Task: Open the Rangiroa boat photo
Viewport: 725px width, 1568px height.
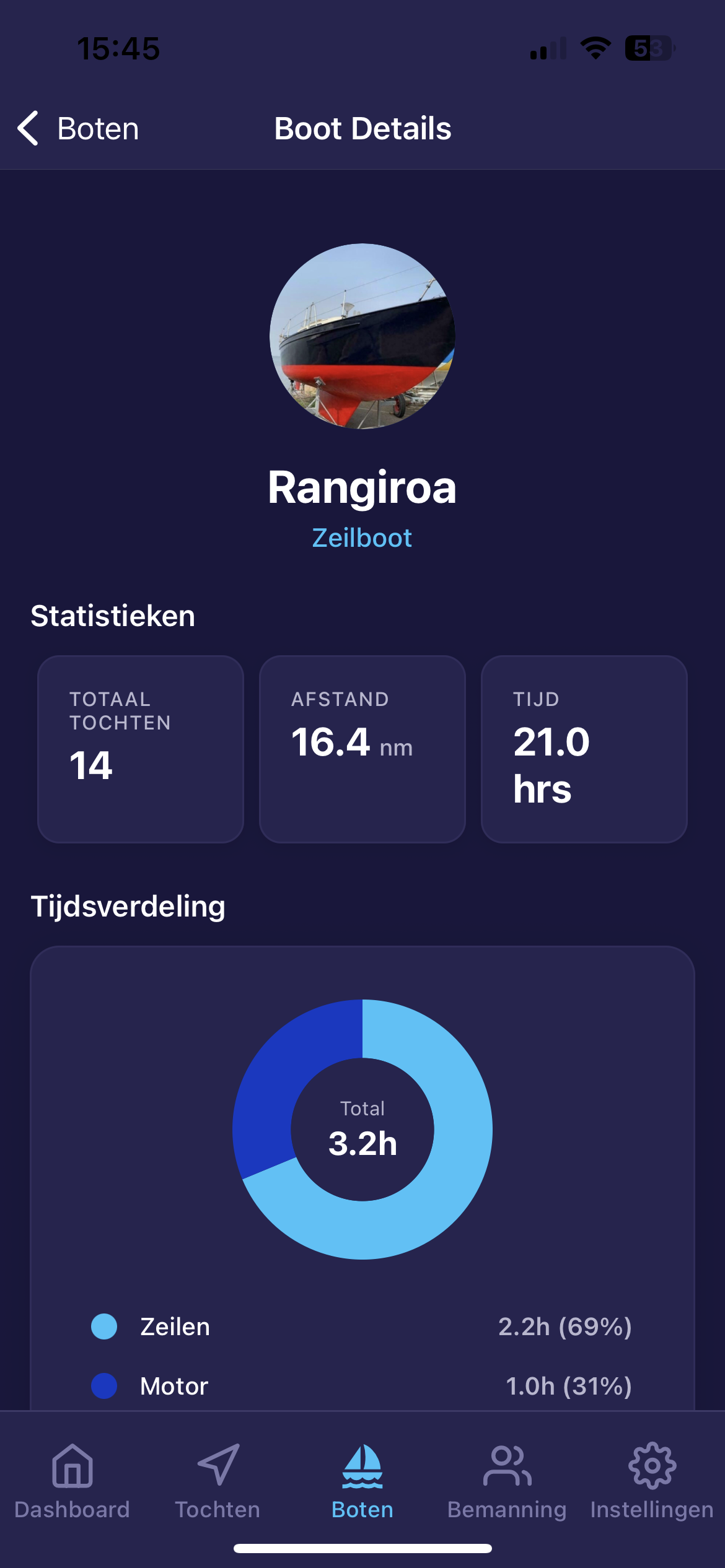Action: (362, 338)
